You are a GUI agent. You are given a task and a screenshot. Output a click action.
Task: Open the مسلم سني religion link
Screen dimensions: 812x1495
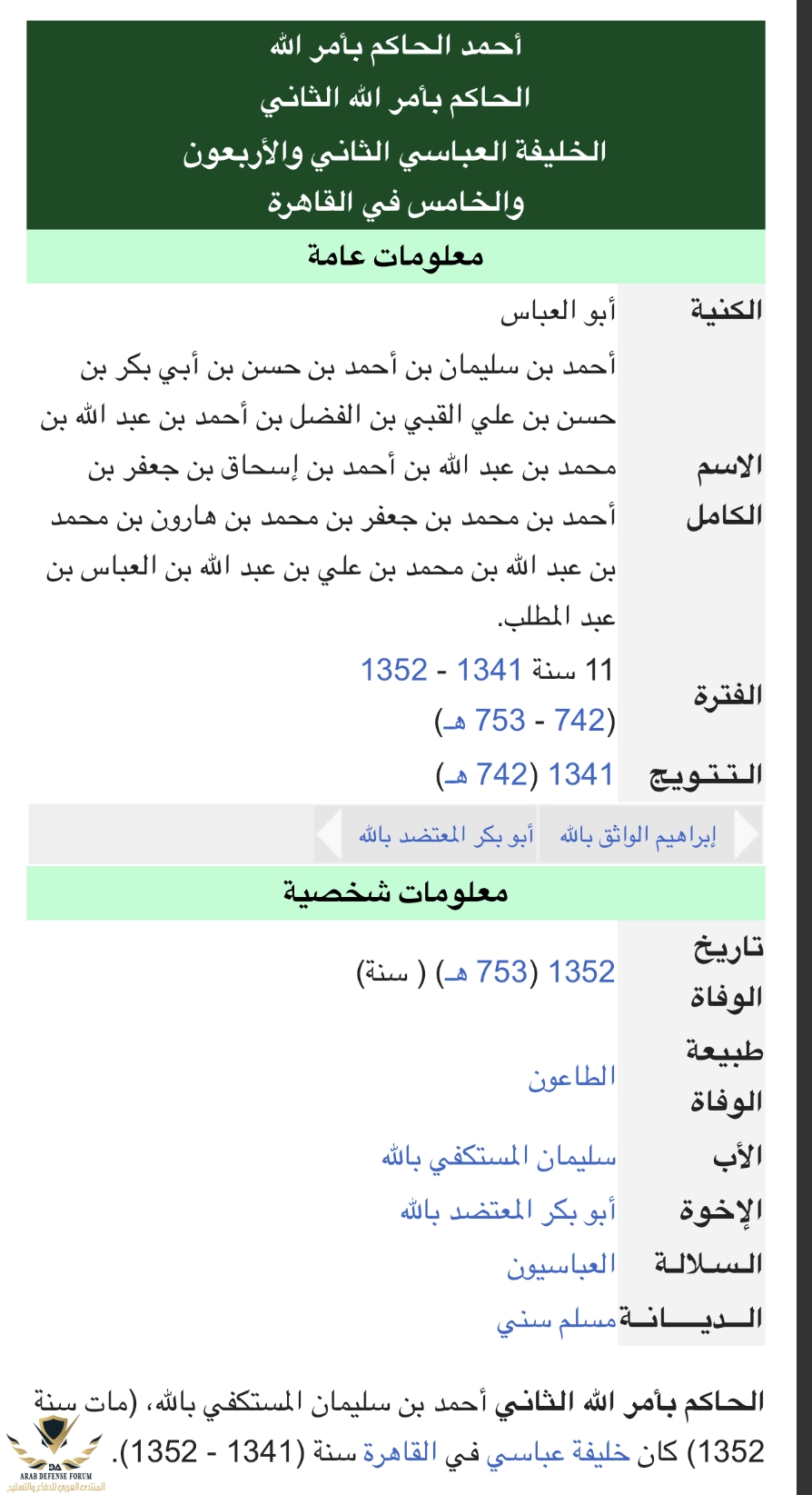click(556, 1319)
